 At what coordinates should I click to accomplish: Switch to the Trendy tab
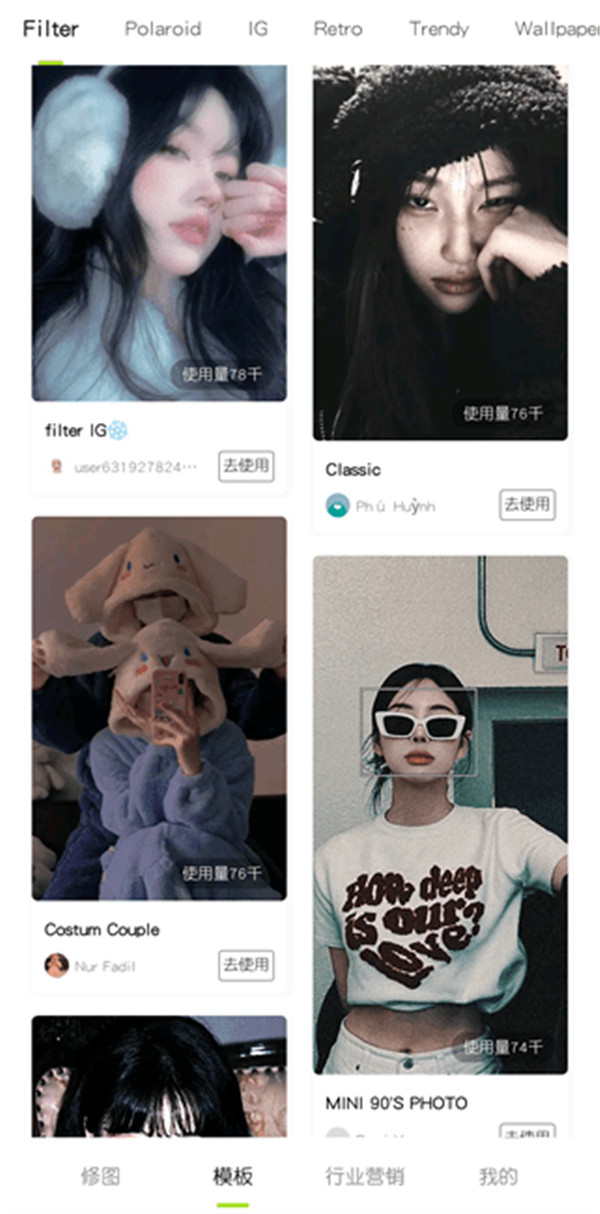point(439,29)
